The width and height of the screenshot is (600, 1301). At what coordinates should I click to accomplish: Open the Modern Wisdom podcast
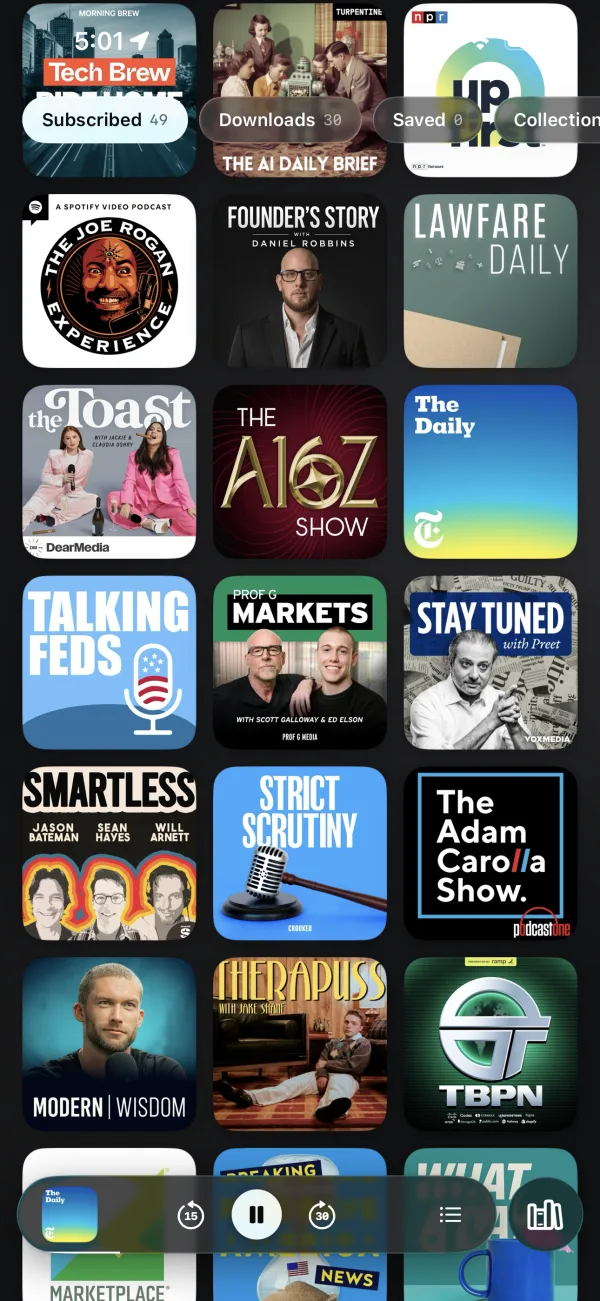click(x=109, y=1045)
